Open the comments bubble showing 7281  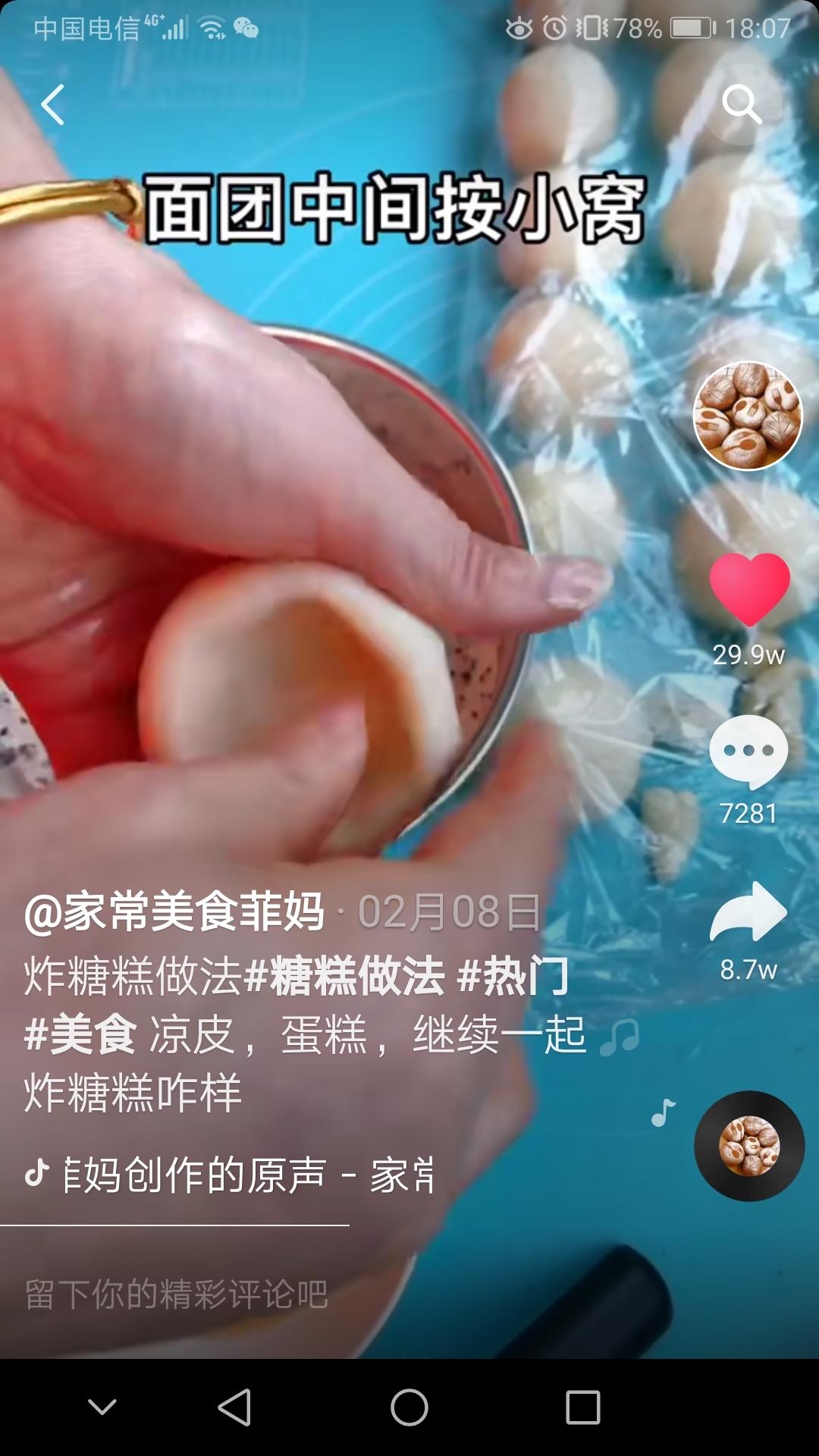pyautogui.click(x=748, y=752)
